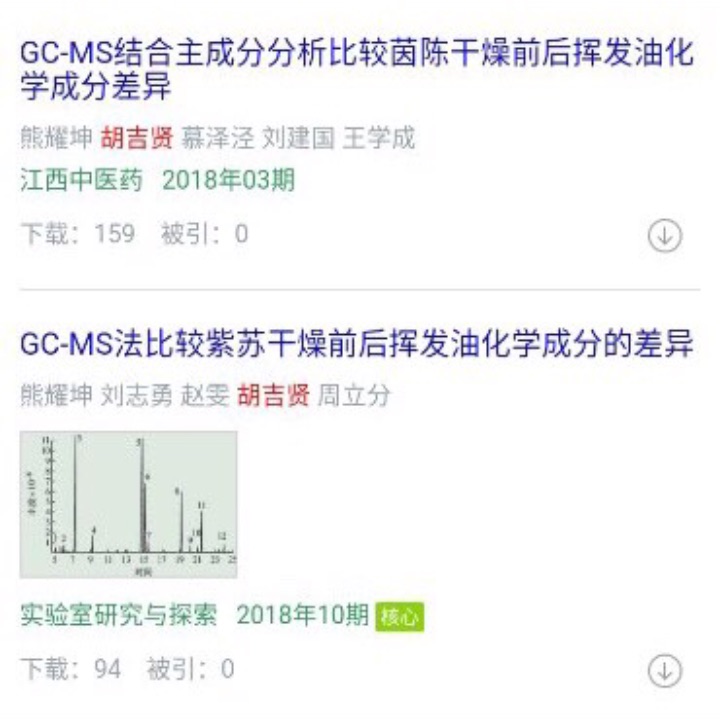Open the 紫苏 volatile oil GC-MS paper
This screenshot has height=720, width=720.
click(x=356, y=345)
